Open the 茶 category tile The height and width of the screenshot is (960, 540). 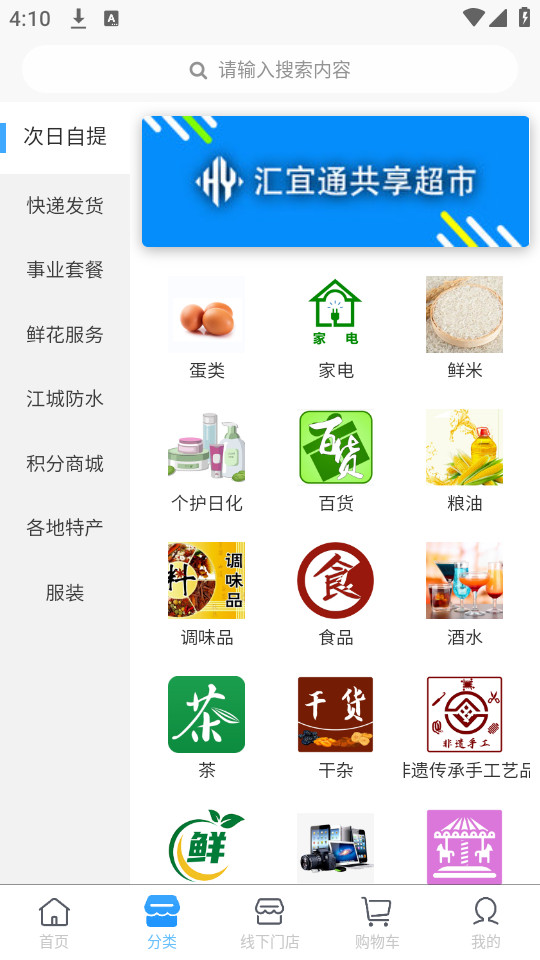[x=206, y=728]
